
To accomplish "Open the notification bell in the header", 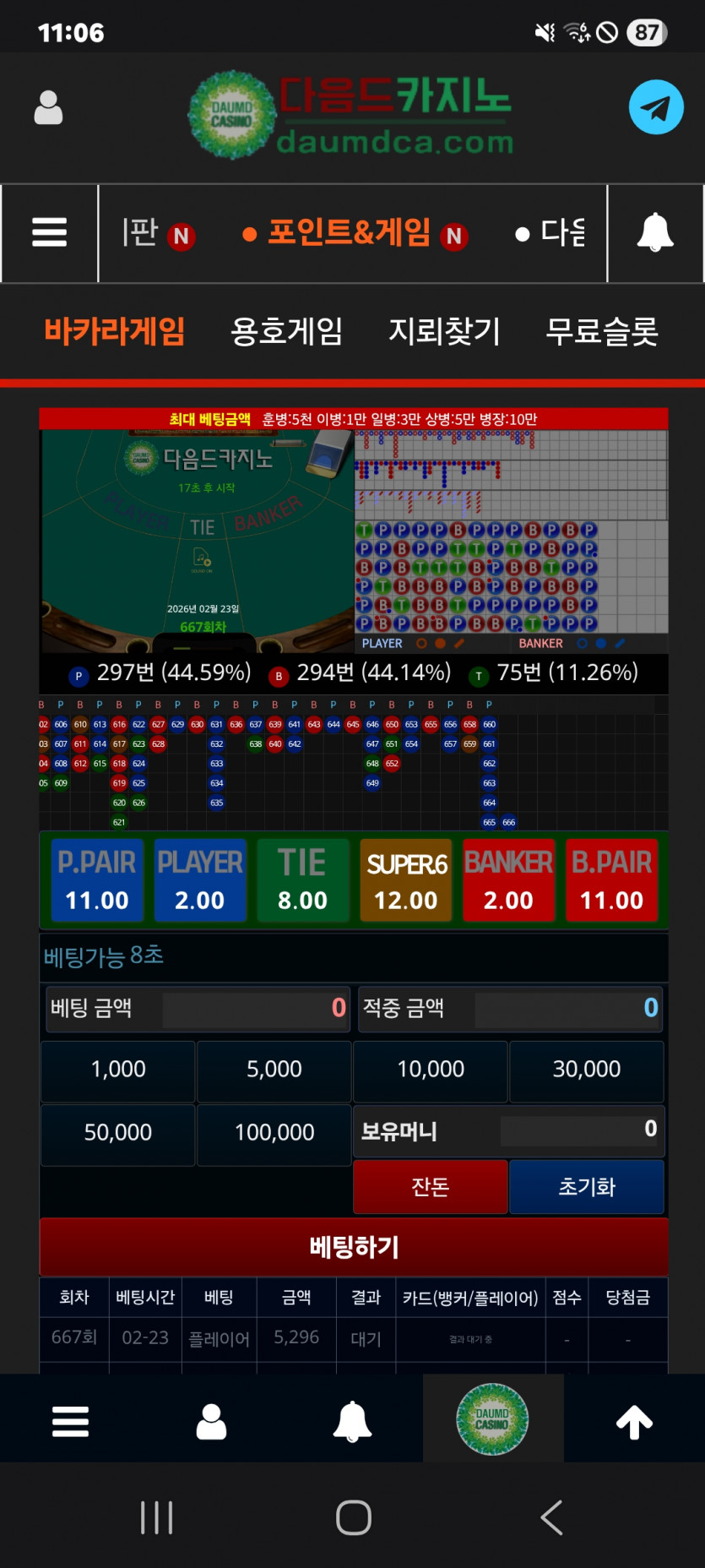I will 655,232.
